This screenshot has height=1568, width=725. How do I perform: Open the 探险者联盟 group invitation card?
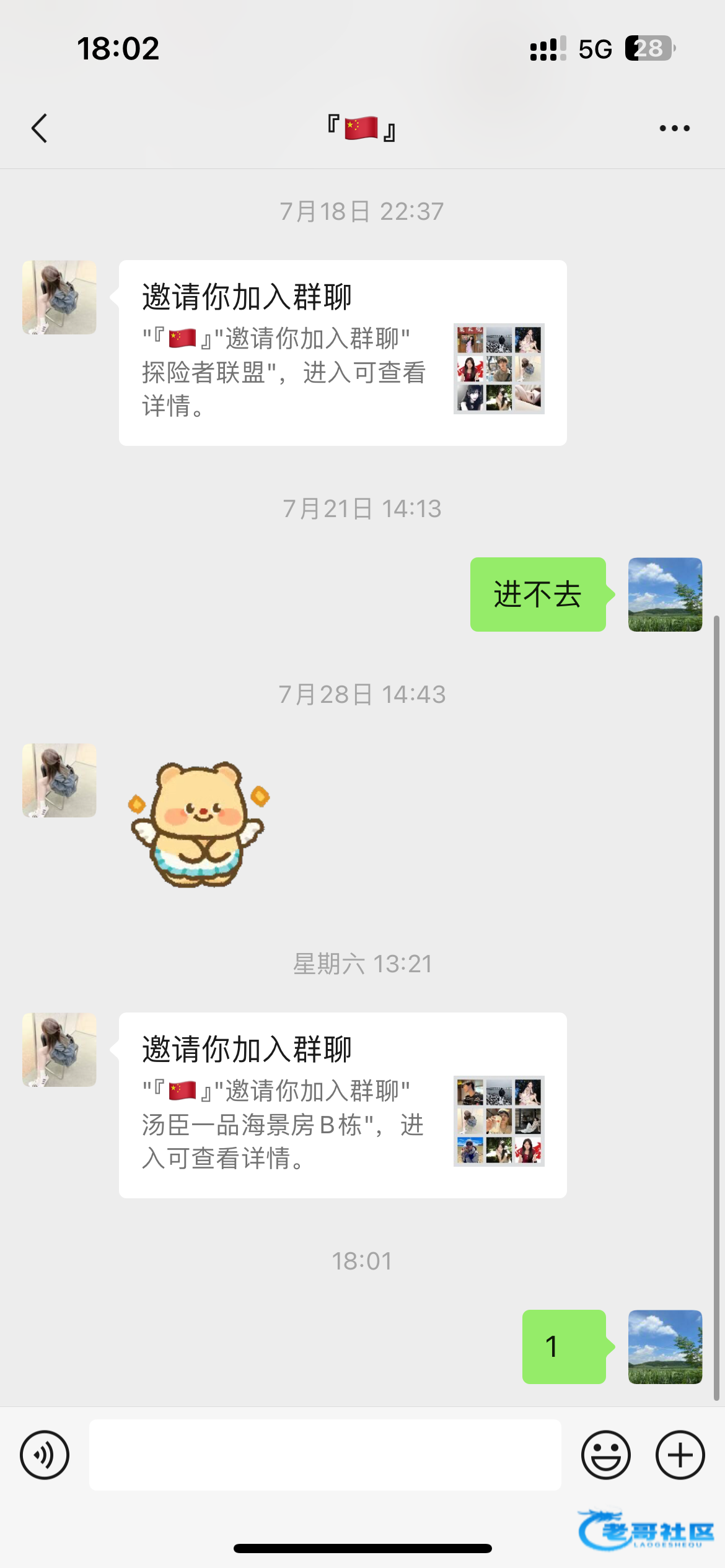tap(342, 353)
